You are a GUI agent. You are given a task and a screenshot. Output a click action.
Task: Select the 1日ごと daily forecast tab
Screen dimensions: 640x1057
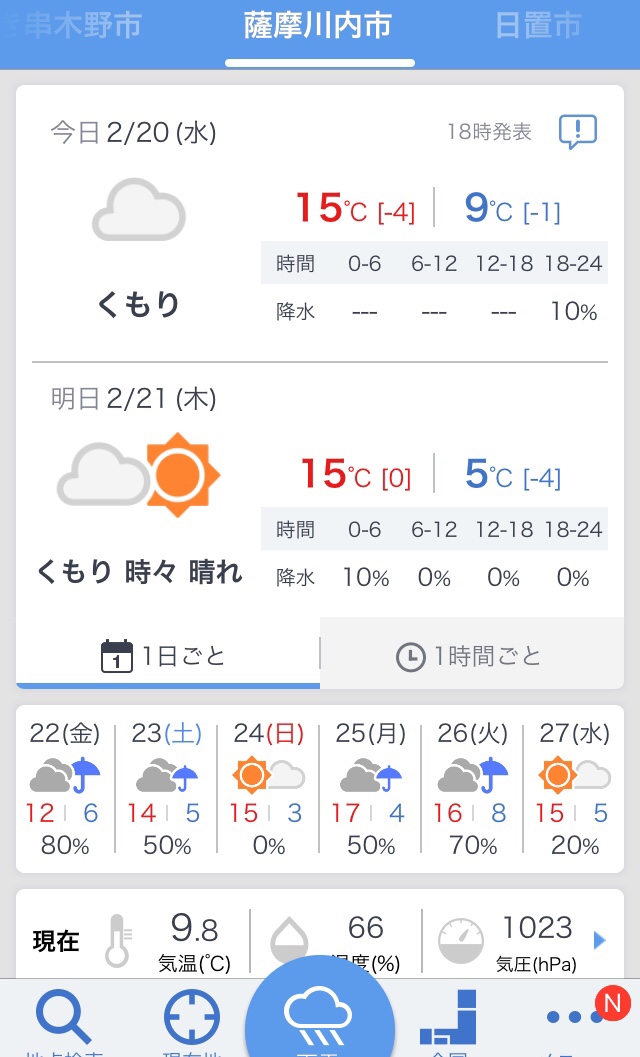coord(167,656)
